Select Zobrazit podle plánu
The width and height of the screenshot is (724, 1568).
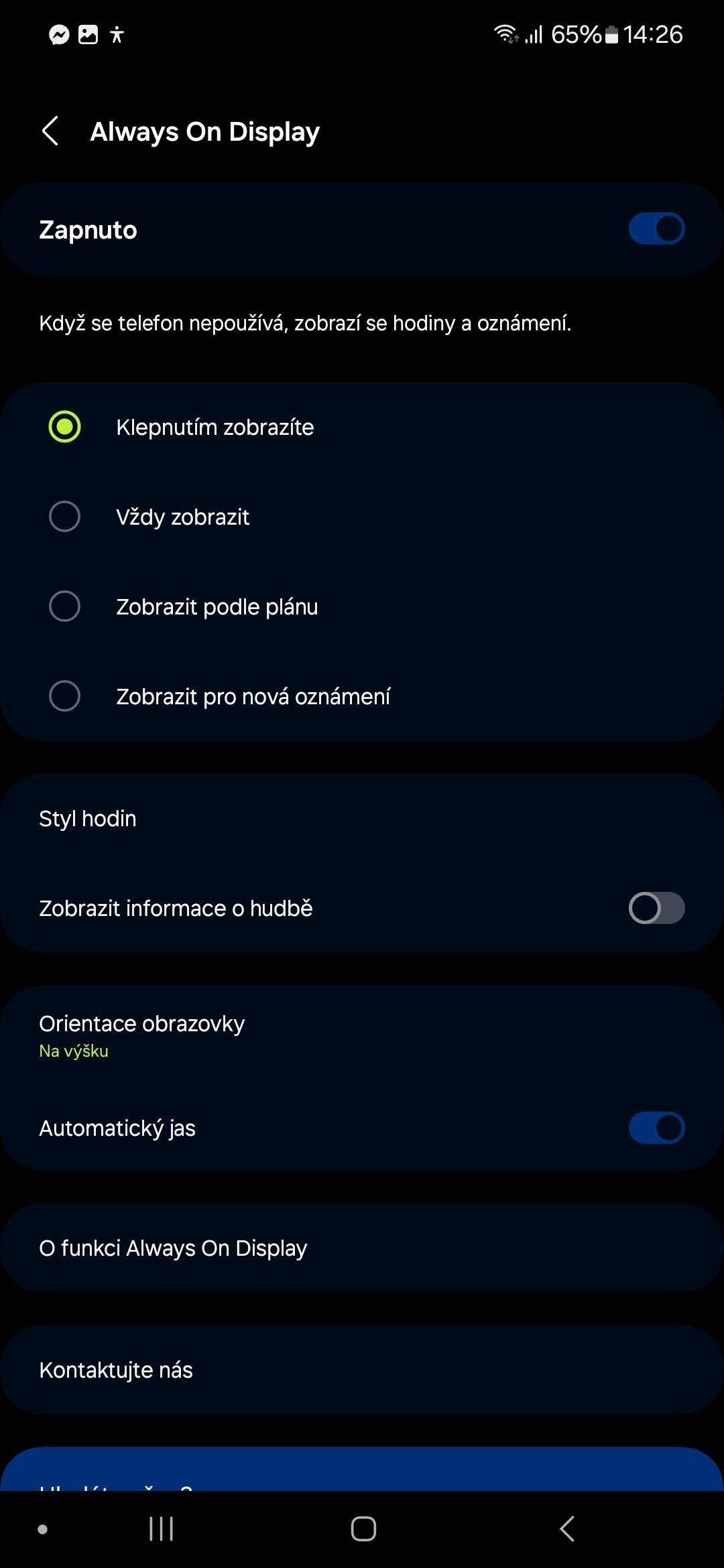point(362,606)
